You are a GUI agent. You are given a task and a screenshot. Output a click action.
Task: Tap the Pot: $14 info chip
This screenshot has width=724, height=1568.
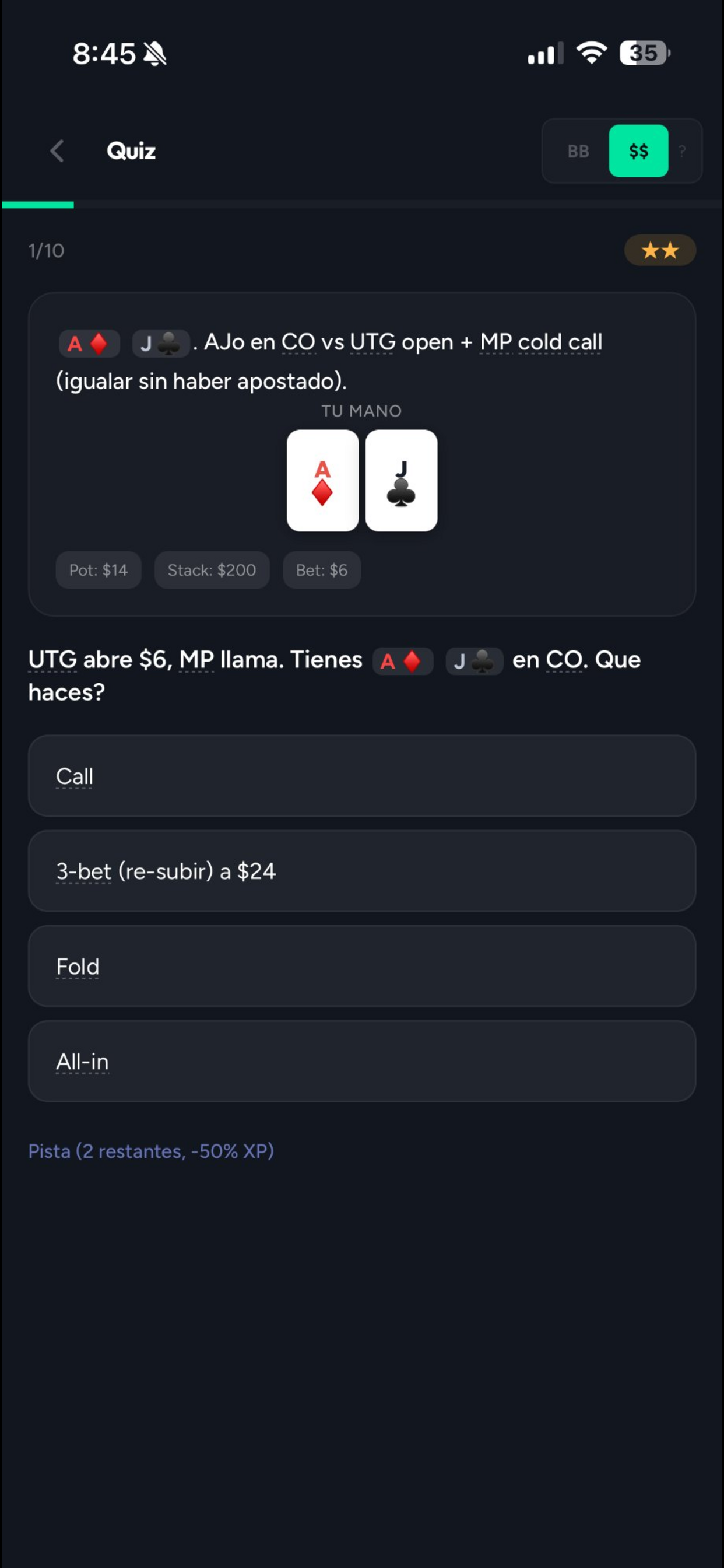[x=98, y=570]
